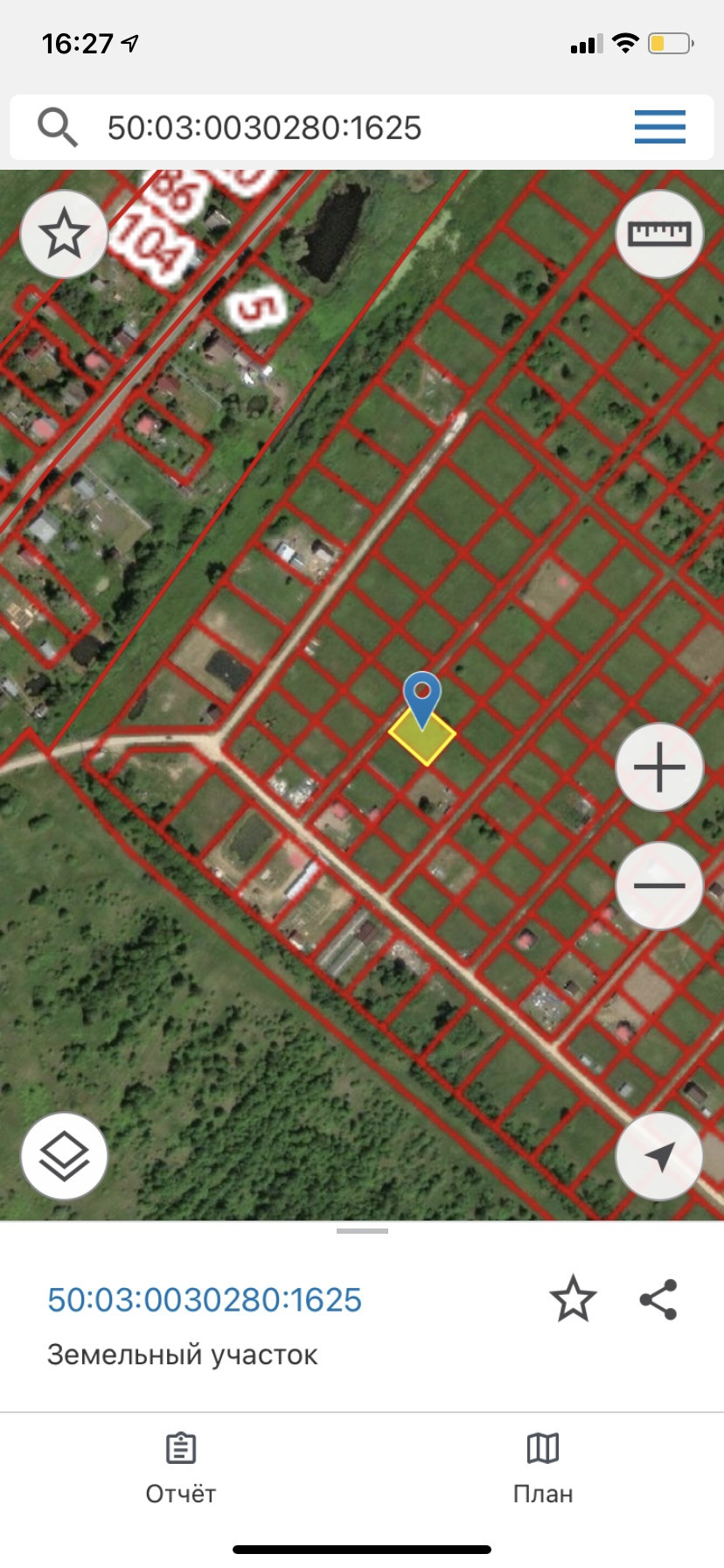Share the land parcel details
The image size is (724, 1568).
658,1298
